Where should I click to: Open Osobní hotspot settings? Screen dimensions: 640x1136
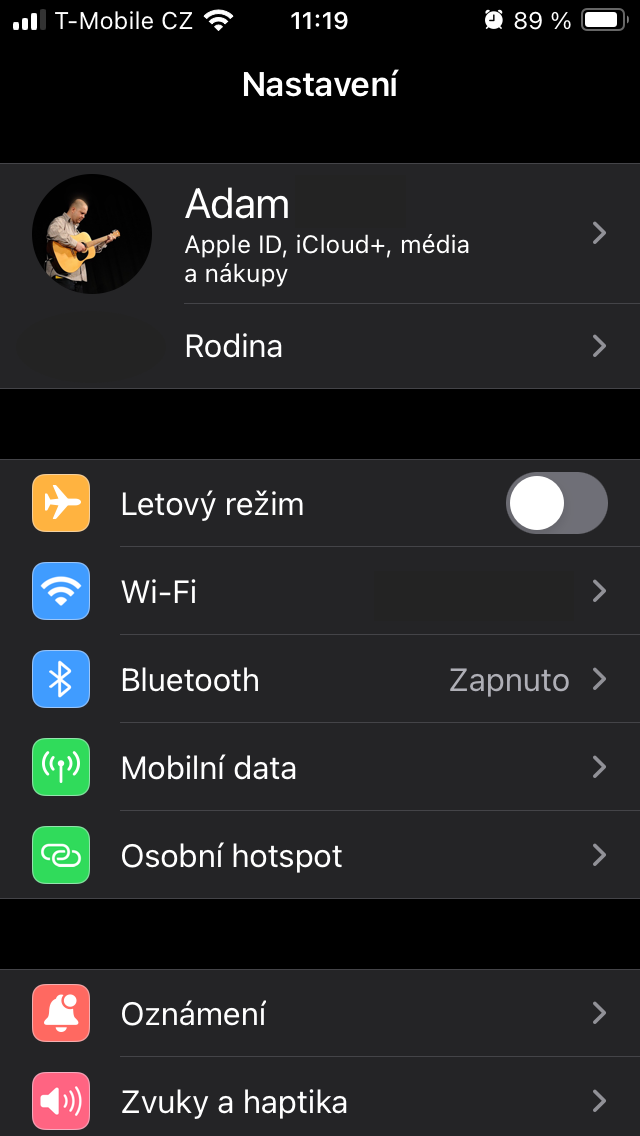point(320,856)
